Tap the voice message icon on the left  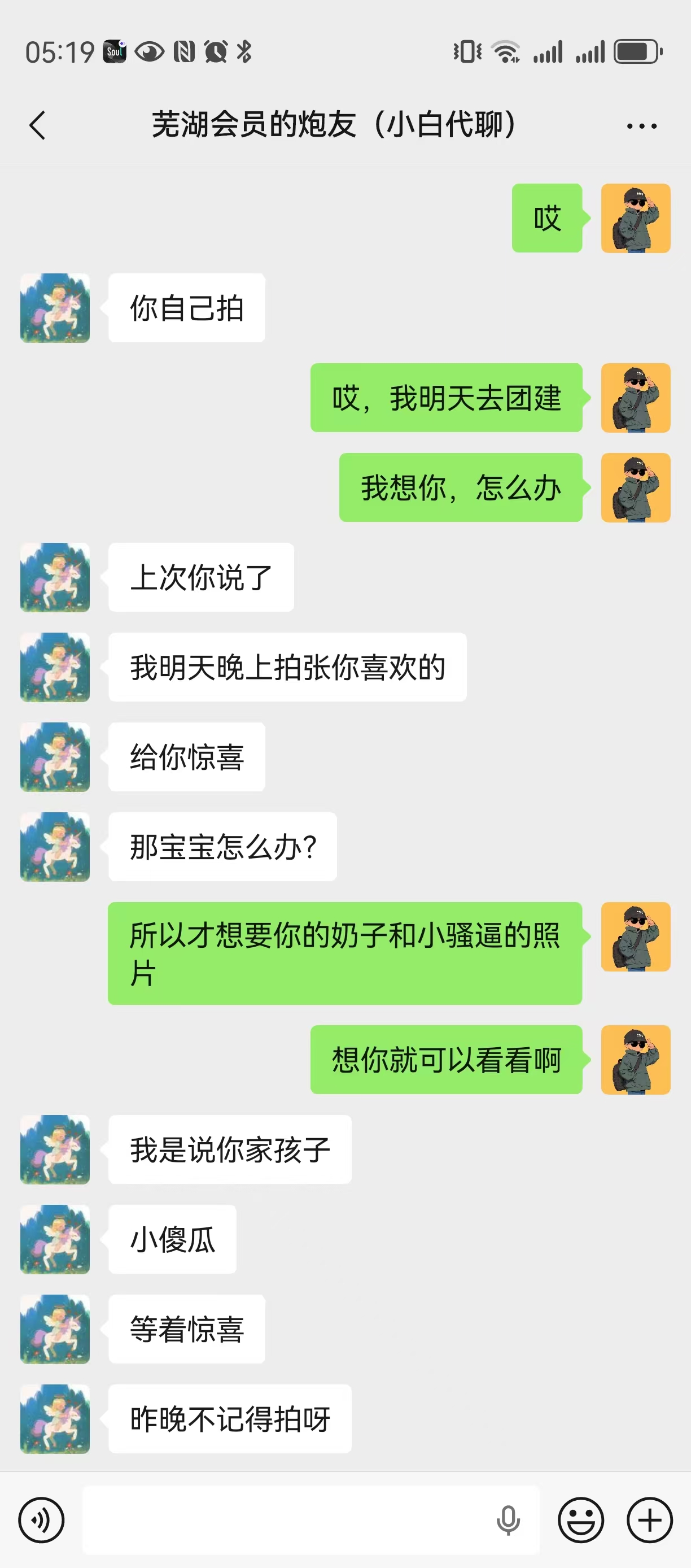41,1520
